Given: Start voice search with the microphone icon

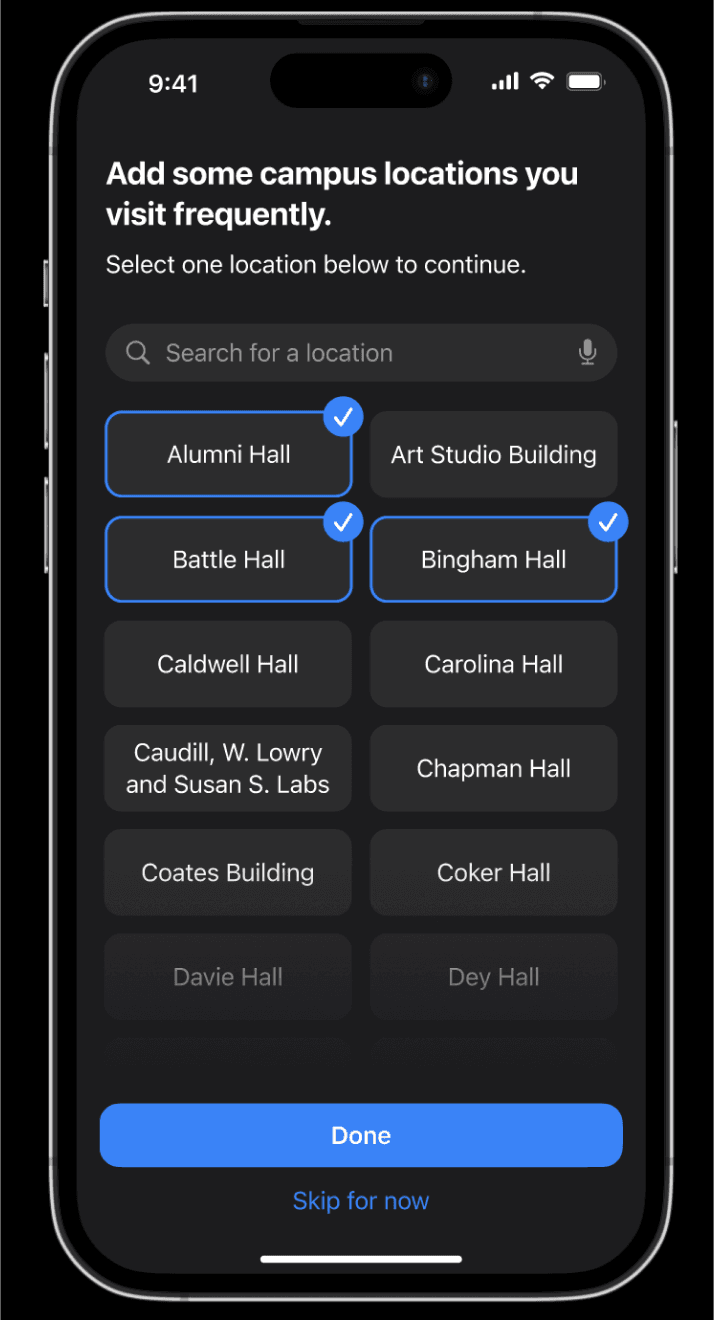Looking at the screenshot, I should click(588, 353).
